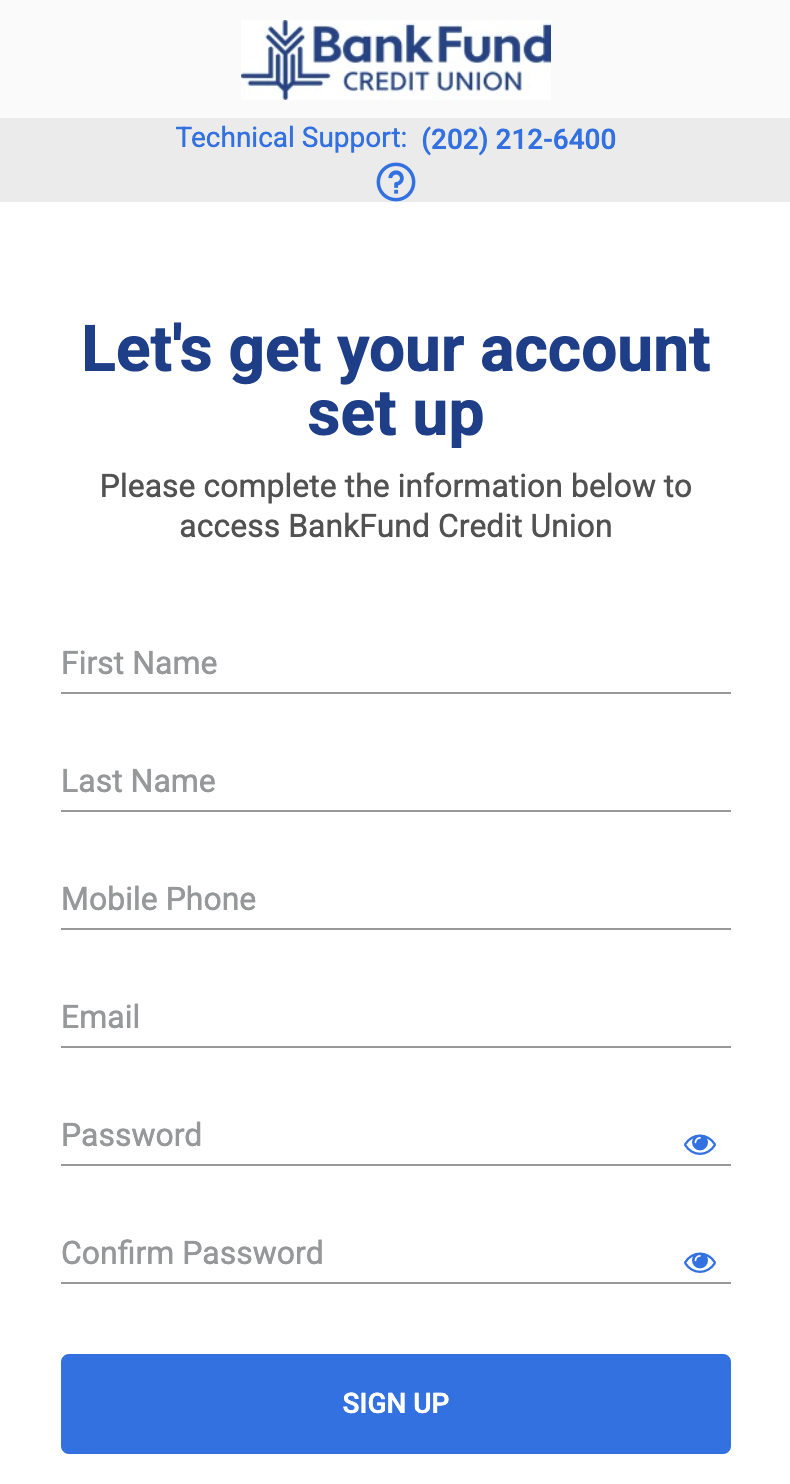
Task: Call technical support at (202) 212-6400
Action: pyautogui.click(x=518, y=139)
